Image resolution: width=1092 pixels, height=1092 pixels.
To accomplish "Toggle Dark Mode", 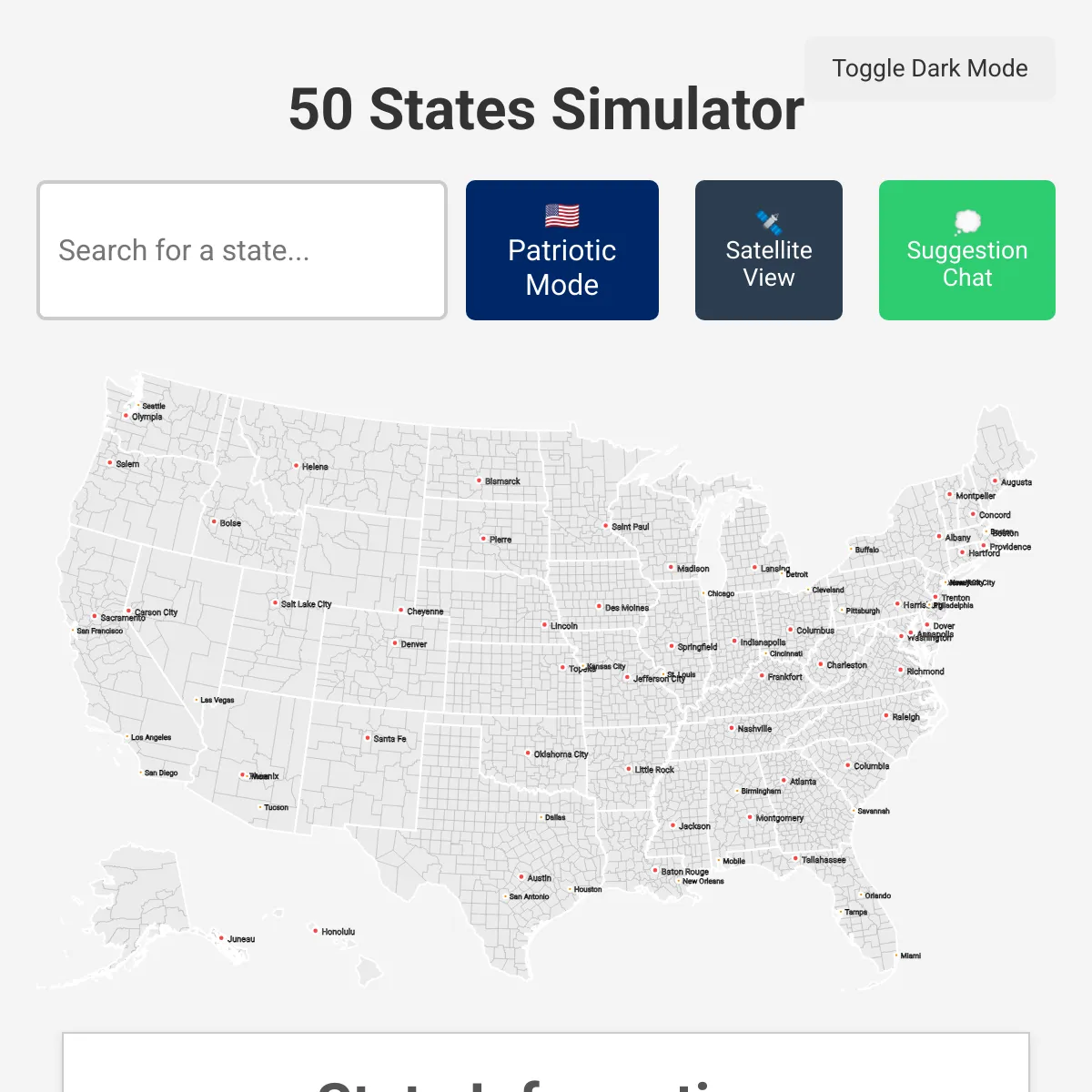I will [x=929, y=68].
